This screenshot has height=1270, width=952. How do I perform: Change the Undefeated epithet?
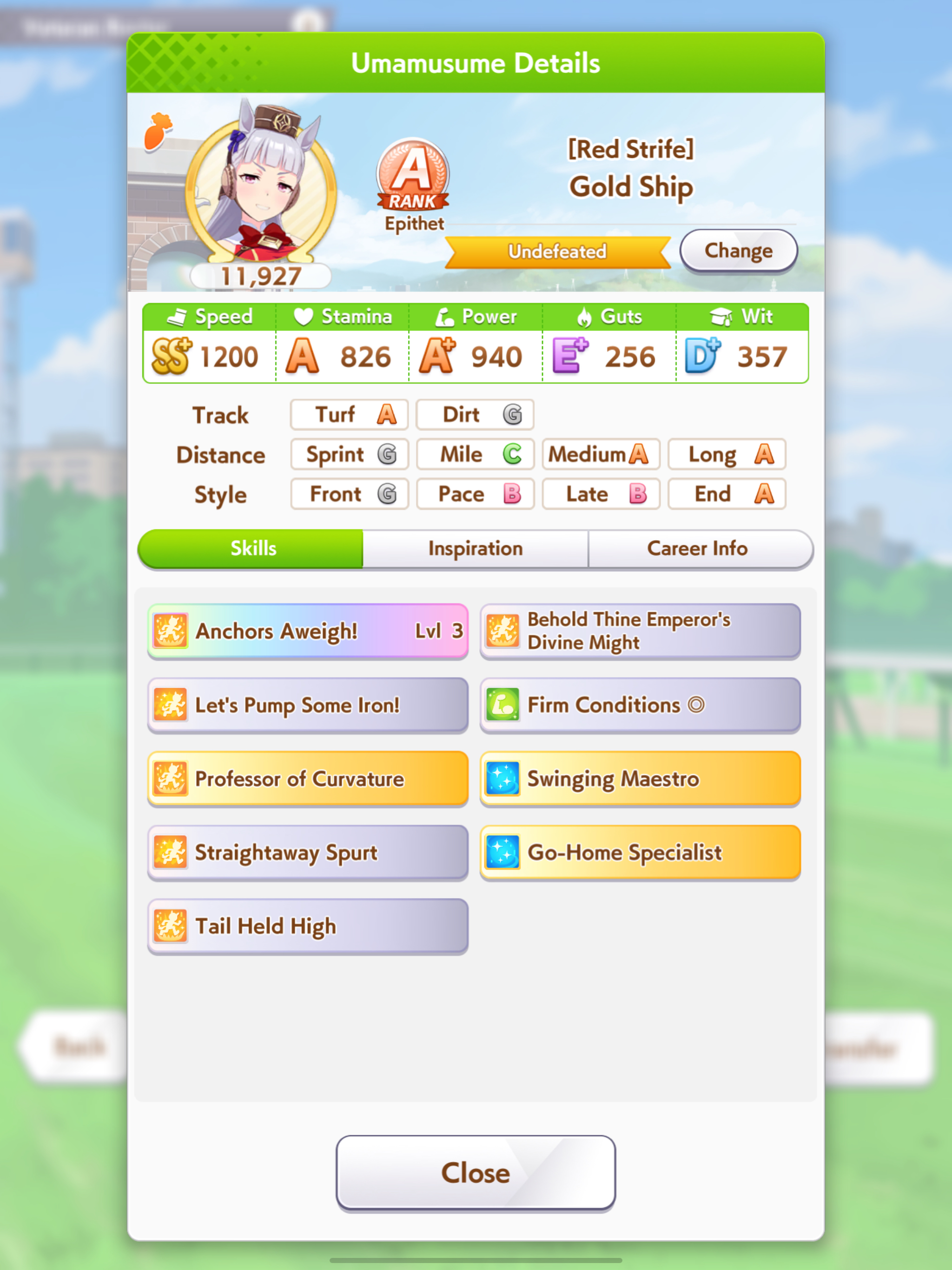(738, 250)
